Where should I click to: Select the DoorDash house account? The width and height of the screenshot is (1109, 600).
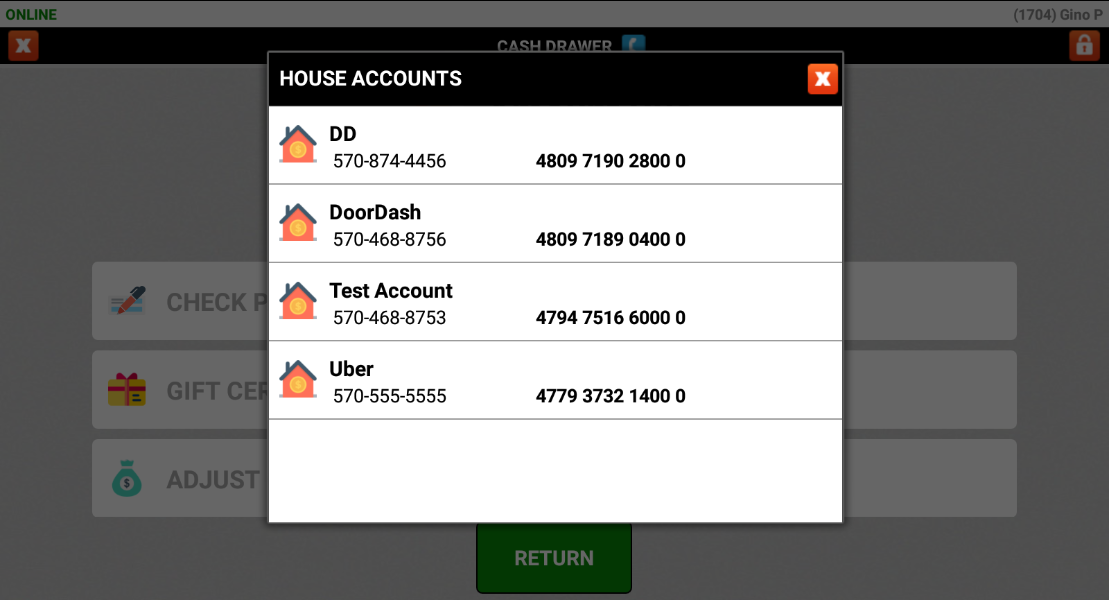555,224
